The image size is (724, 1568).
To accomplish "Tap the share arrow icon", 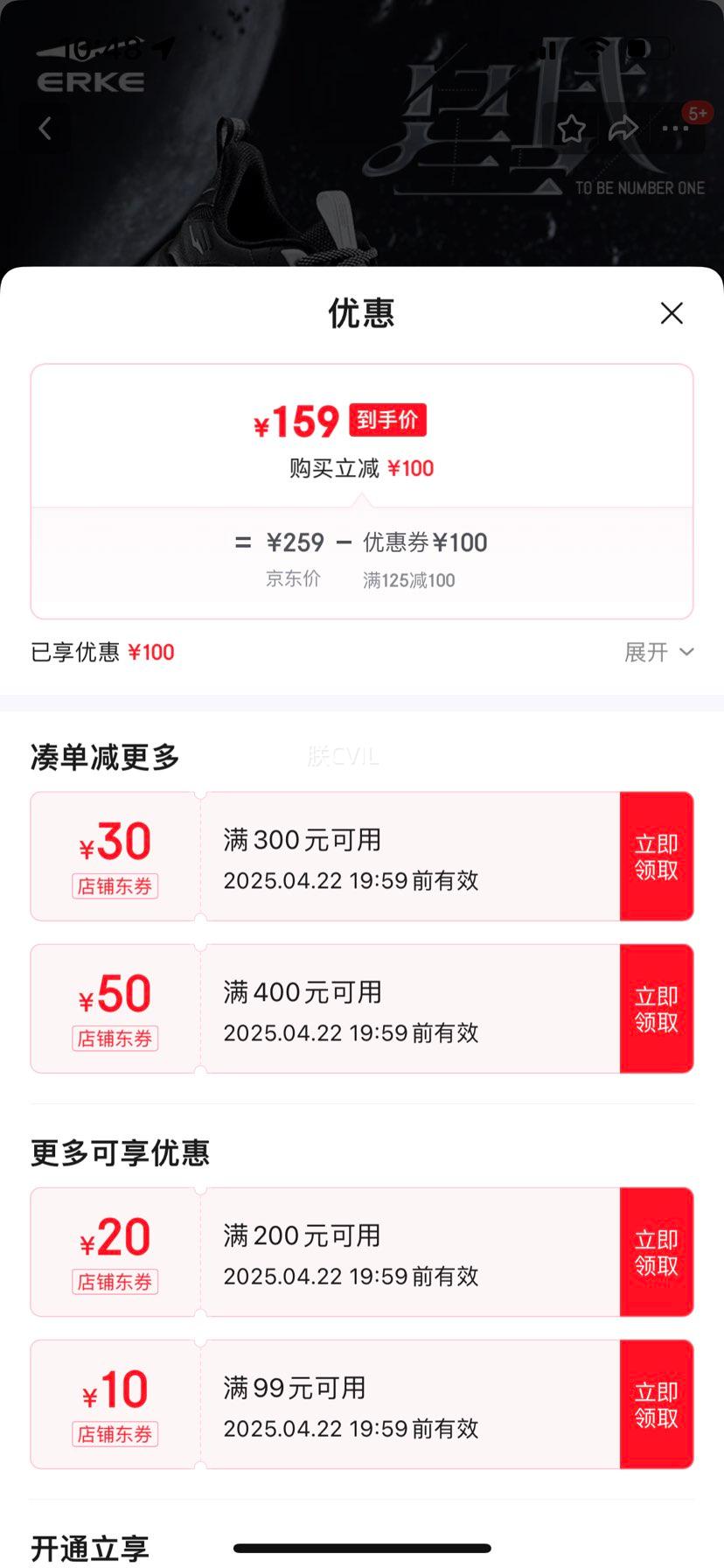I will coord(623,128).
